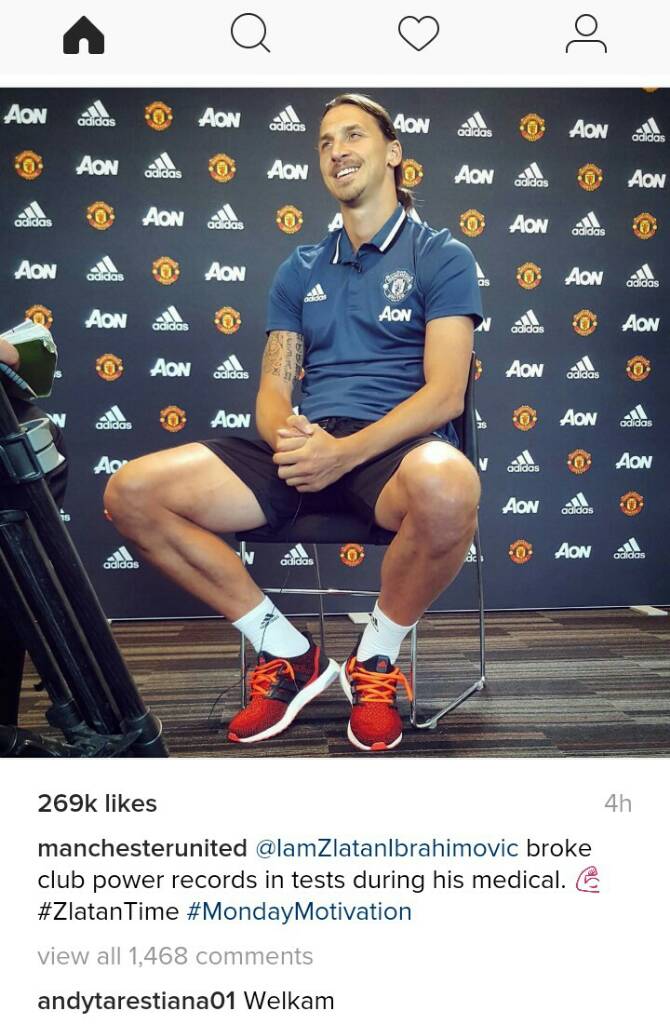
Task: Open the manchesterunited post photo
Action: point(335,422)
